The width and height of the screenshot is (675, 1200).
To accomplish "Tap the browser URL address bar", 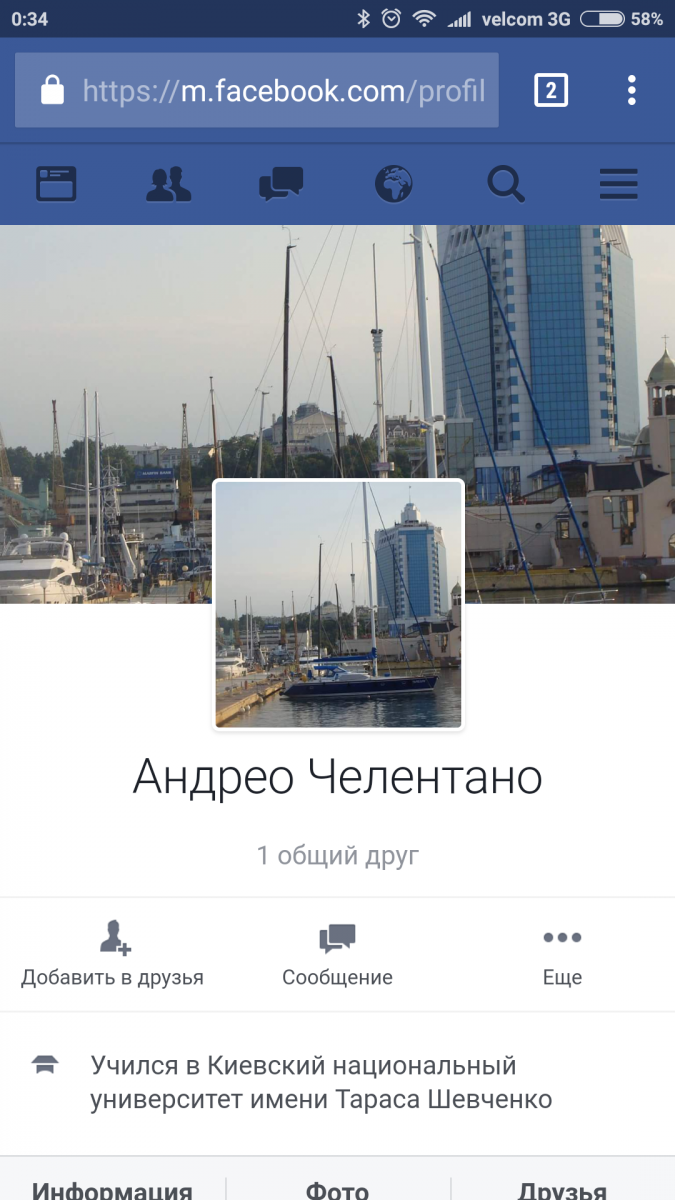I will pos(257,91).
